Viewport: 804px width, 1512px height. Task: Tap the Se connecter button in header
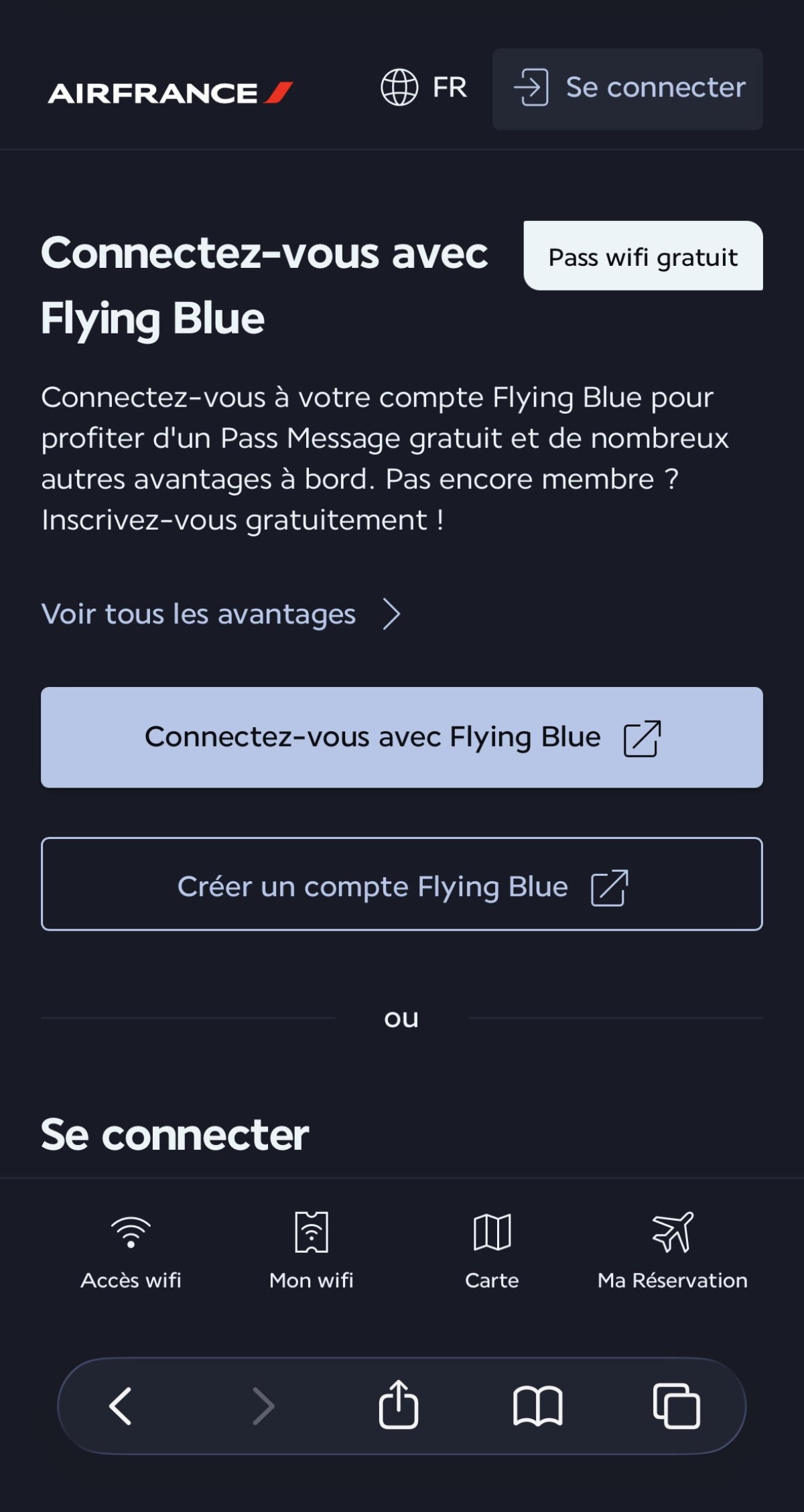pyautogui.click(x=627, y=88)
